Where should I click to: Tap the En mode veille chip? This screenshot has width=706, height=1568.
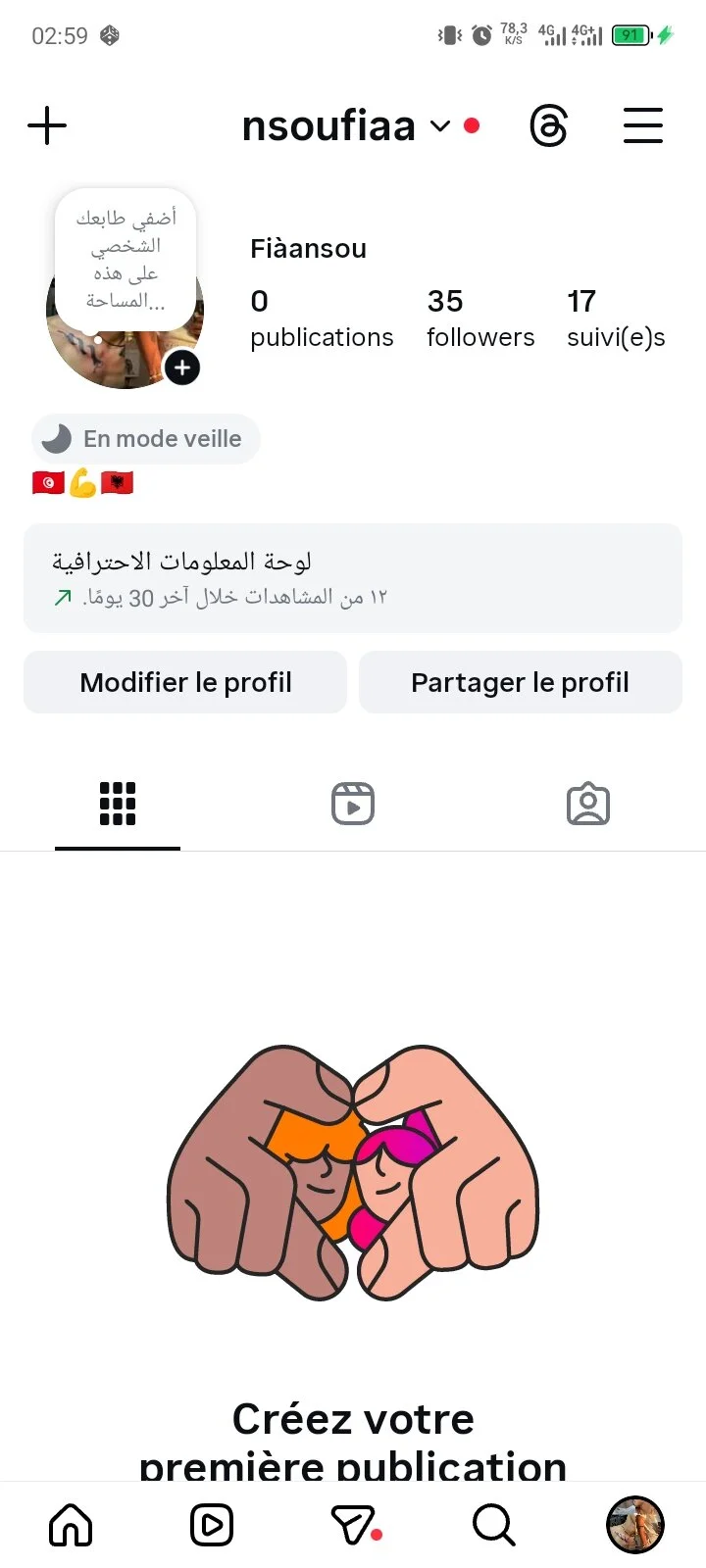click(146, 438)
